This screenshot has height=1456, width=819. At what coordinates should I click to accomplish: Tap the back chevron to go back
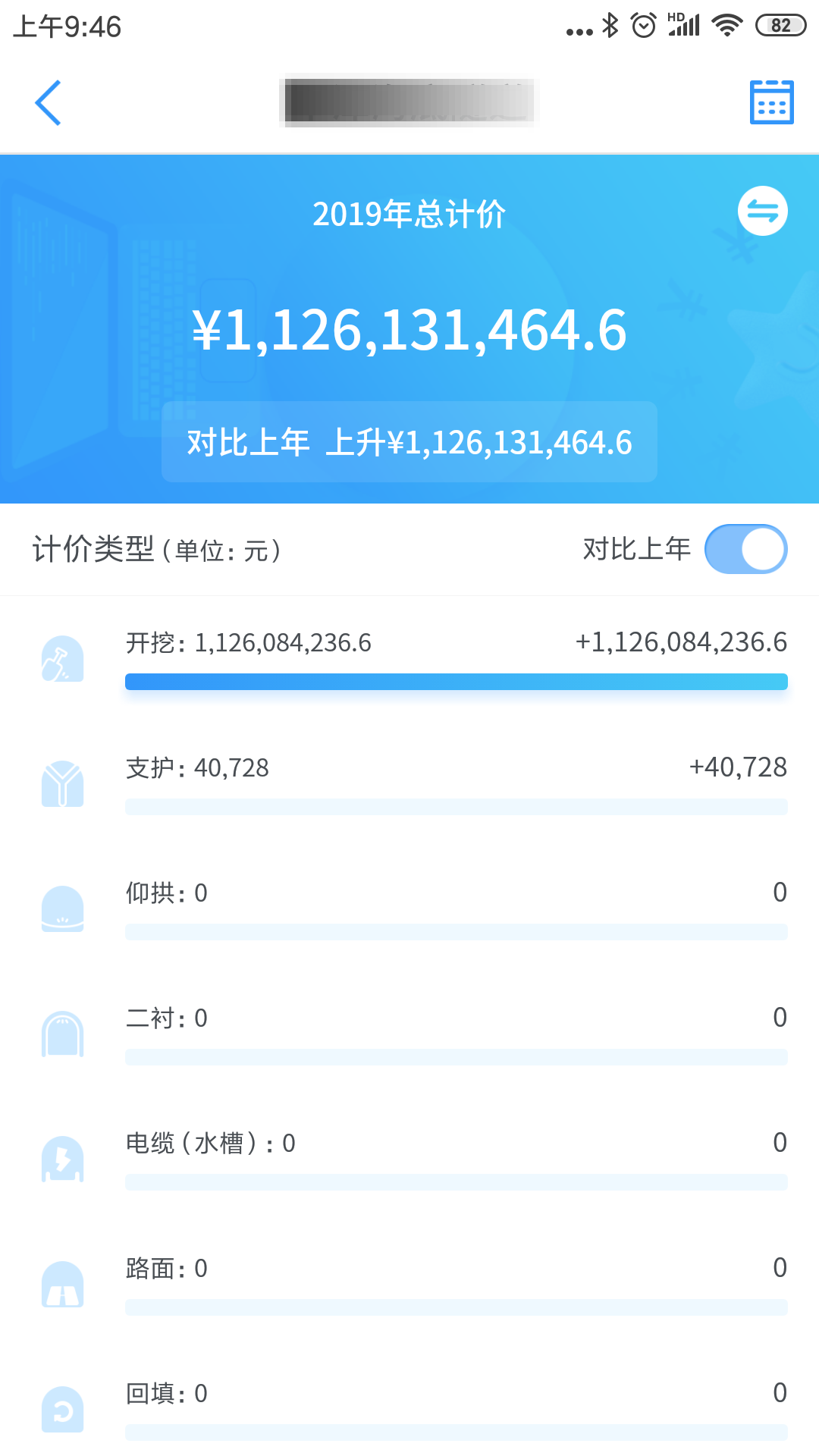[49, 102]
